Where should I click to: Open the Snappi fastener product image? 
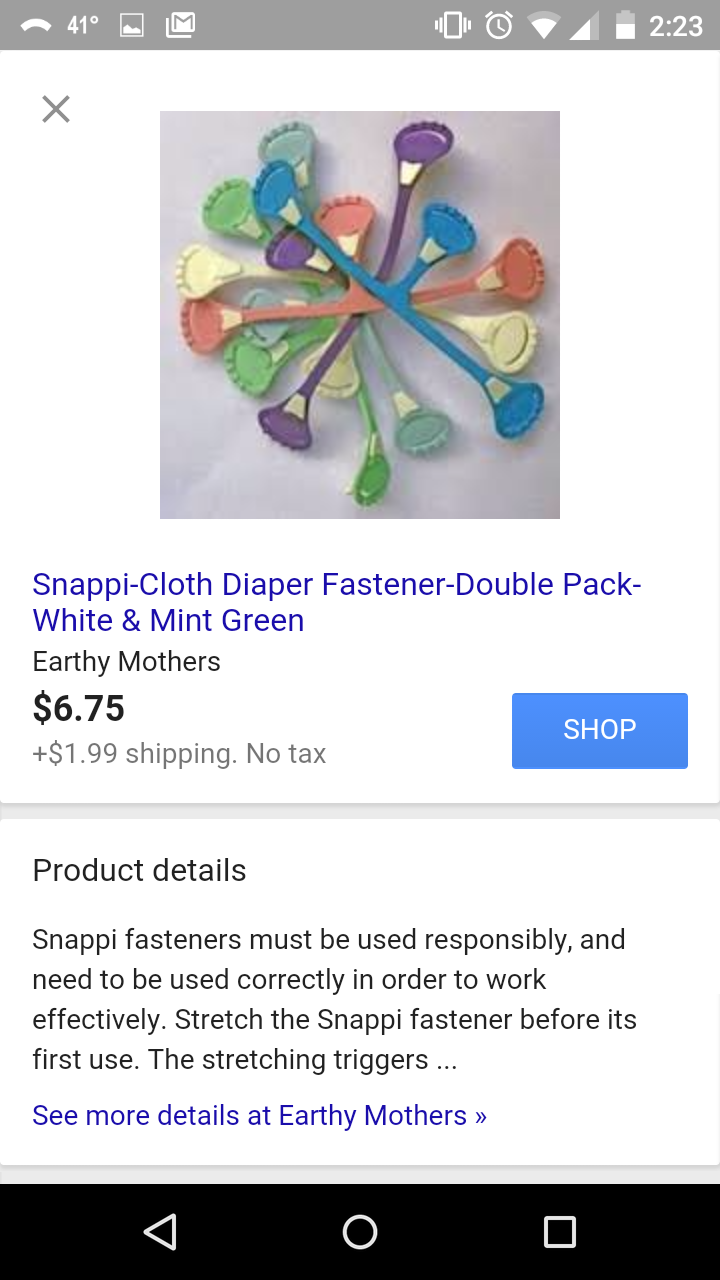tap(360, 314)
